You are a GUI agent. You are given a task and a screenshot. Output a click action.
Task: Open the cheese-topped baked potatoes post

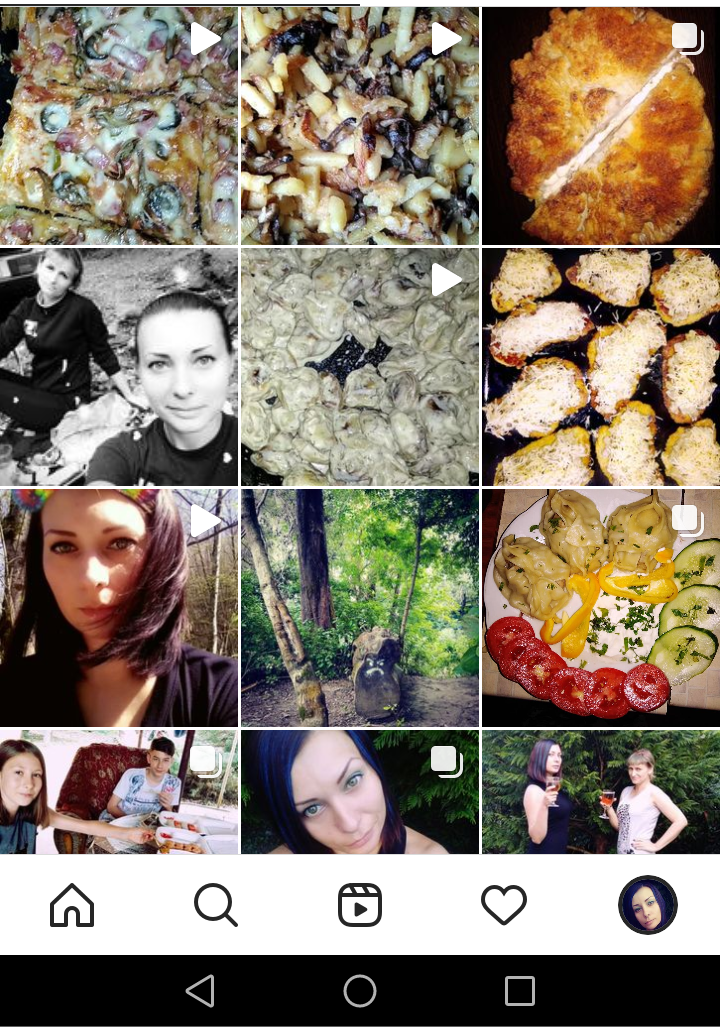coord(600,366)
